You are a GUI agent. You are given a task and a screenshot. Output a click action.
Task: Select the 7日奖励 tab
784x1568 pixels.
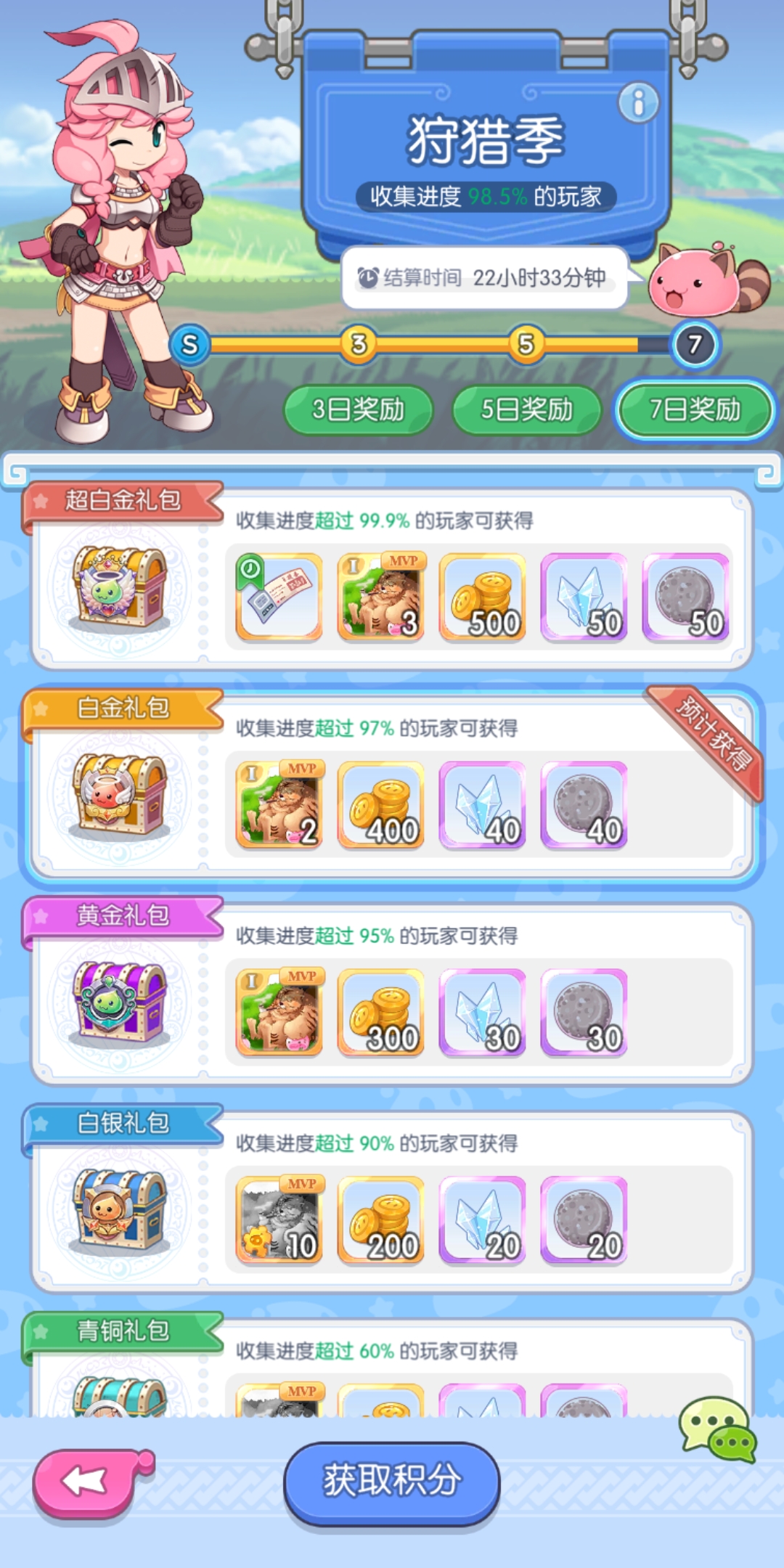click(695, 410)
